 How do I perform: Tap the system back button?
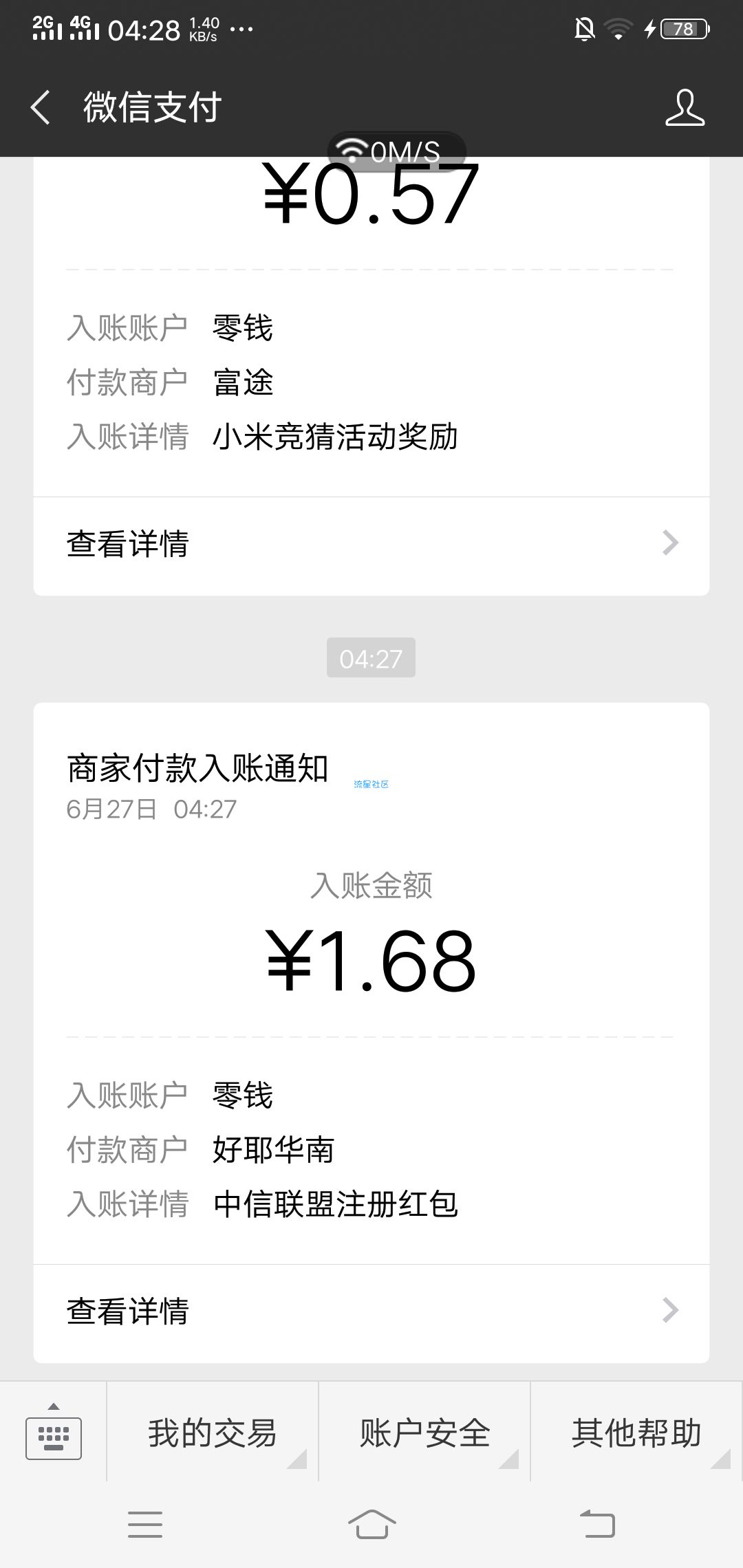click(597, 1525)
